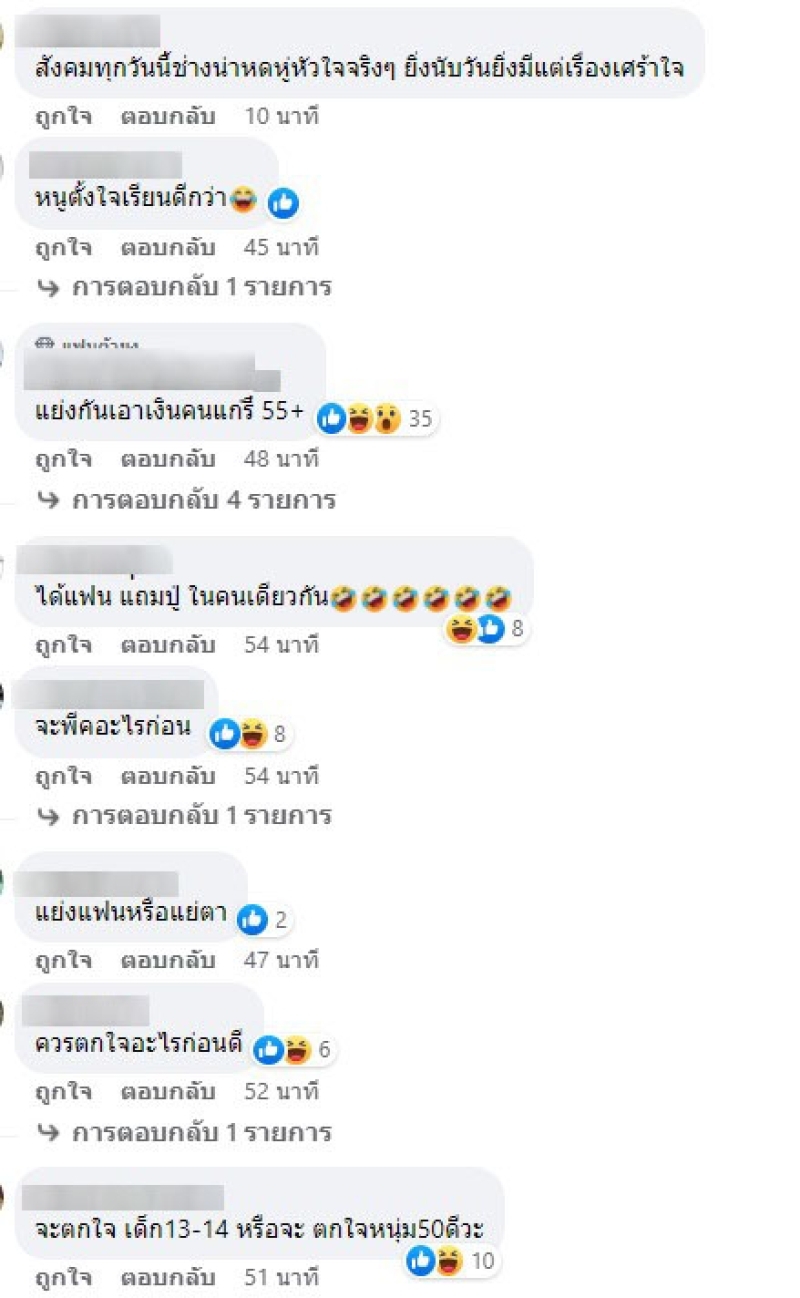Like the comment 'ควรตกใจอะไรก่อนดี'
This screenshot has height=1298, width=800.
[x=63, y=1092]
